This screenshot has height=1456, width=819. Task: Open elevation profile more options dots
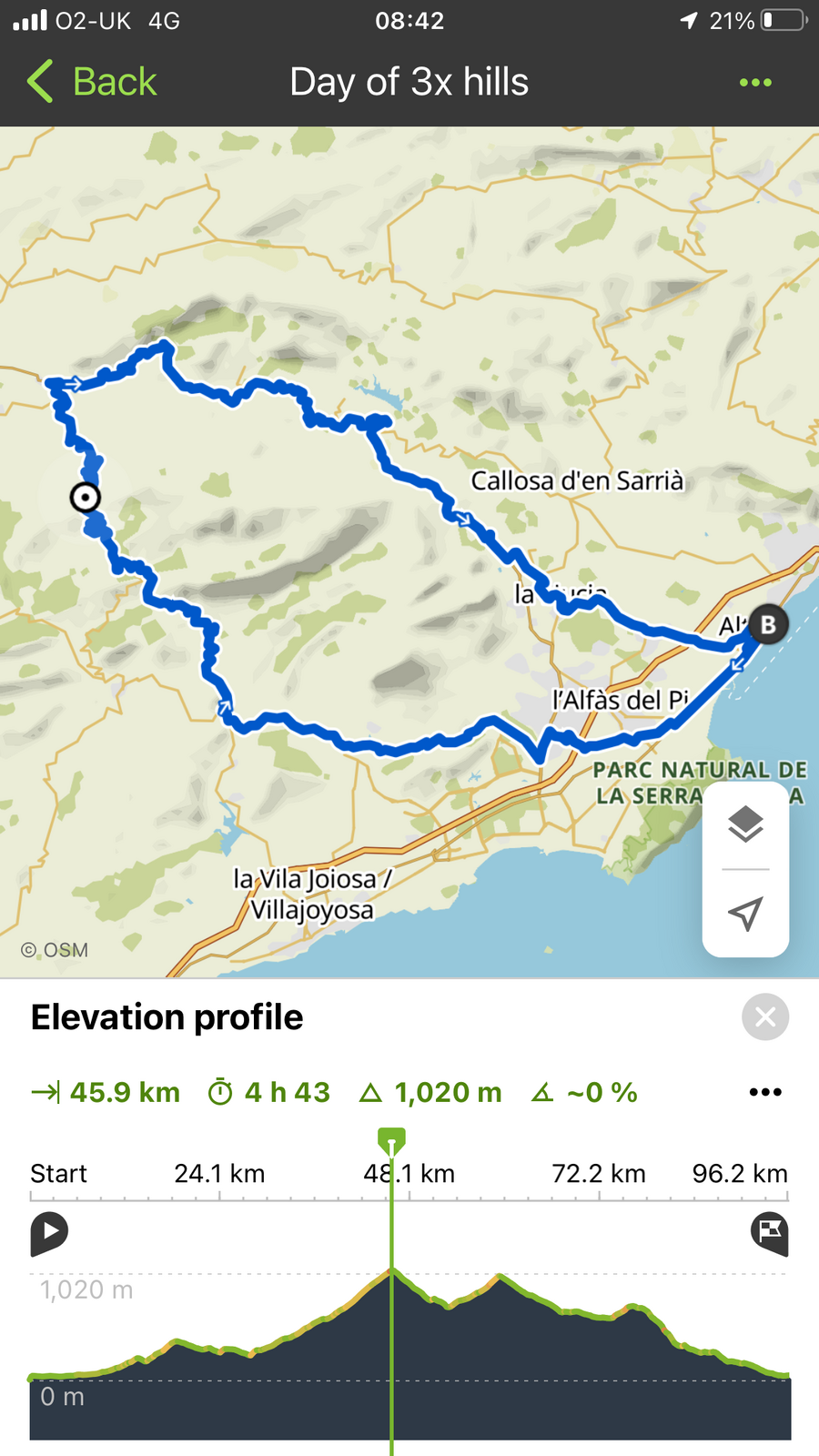[765, 1092]
